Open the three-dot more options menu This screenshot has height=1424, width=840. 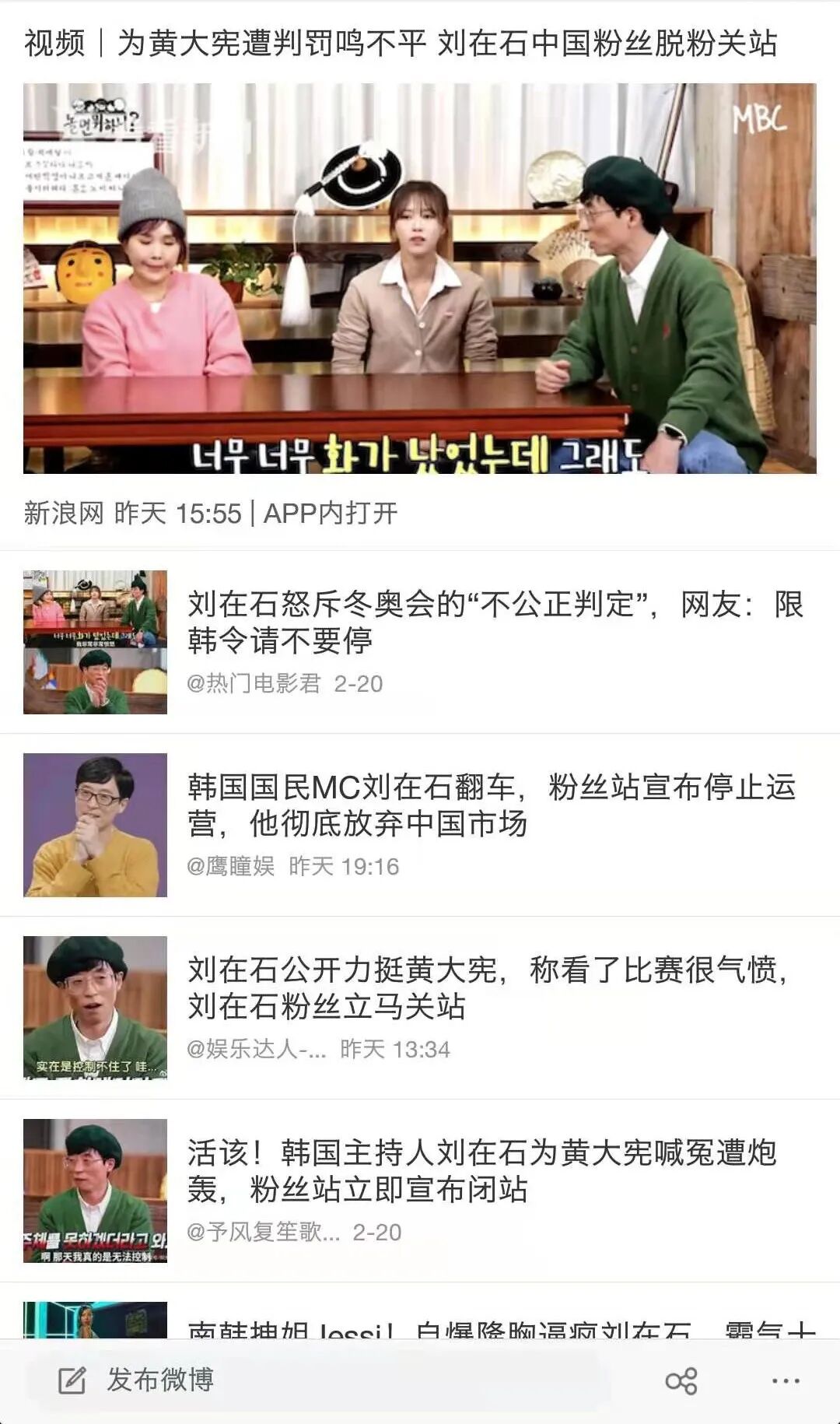[786, 1381]
